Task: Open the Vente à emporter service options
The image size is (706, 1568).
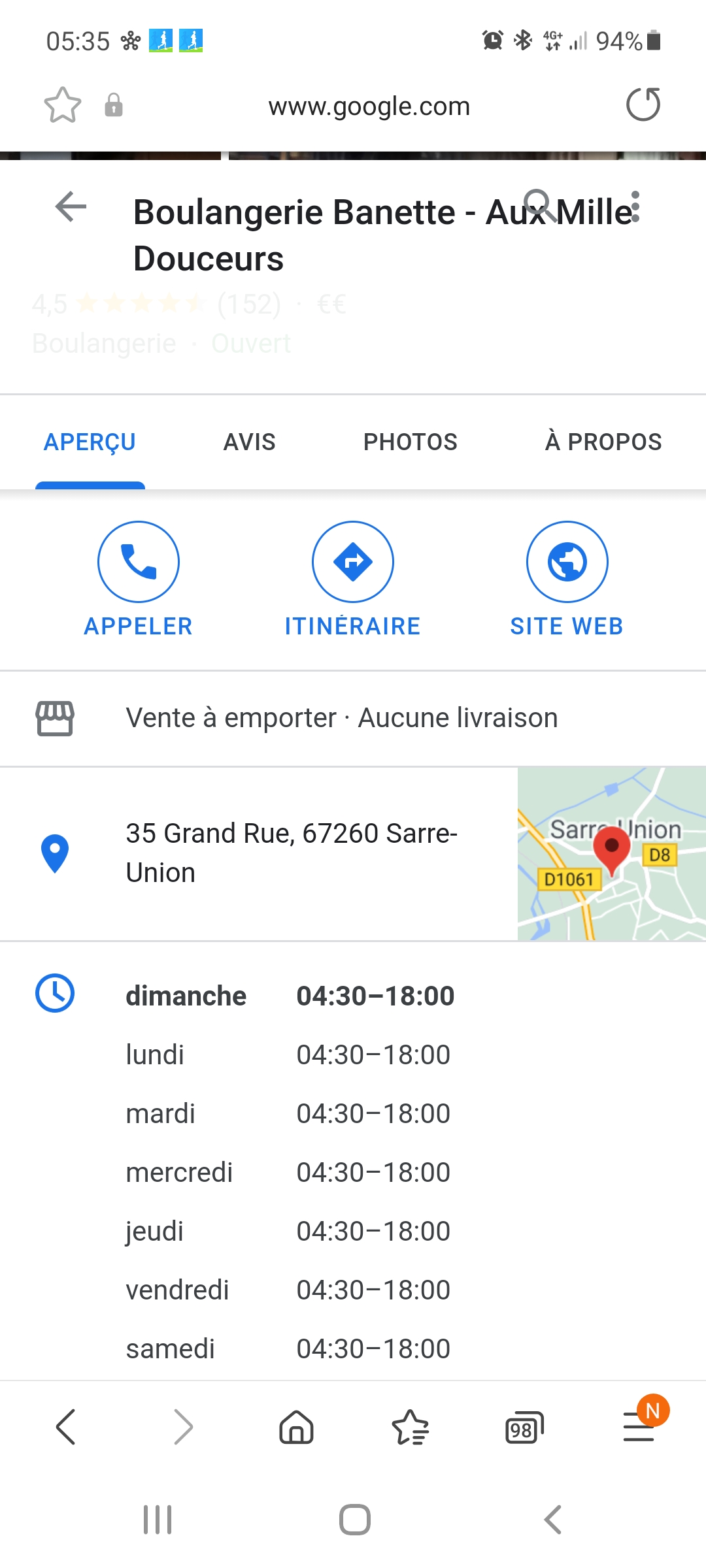Action: point(341,718)
